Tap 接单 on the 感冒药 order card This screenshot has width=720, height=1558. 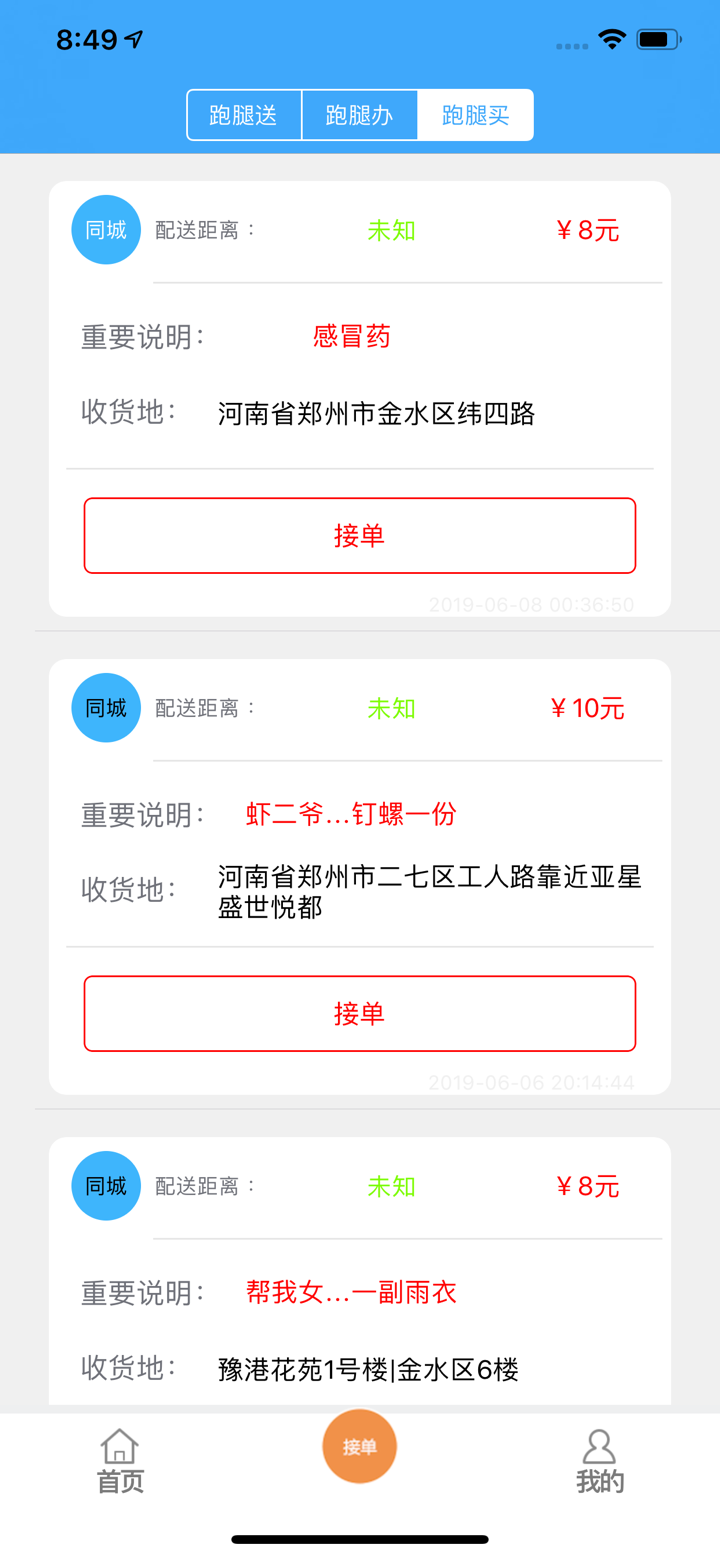tap(359, 535)
